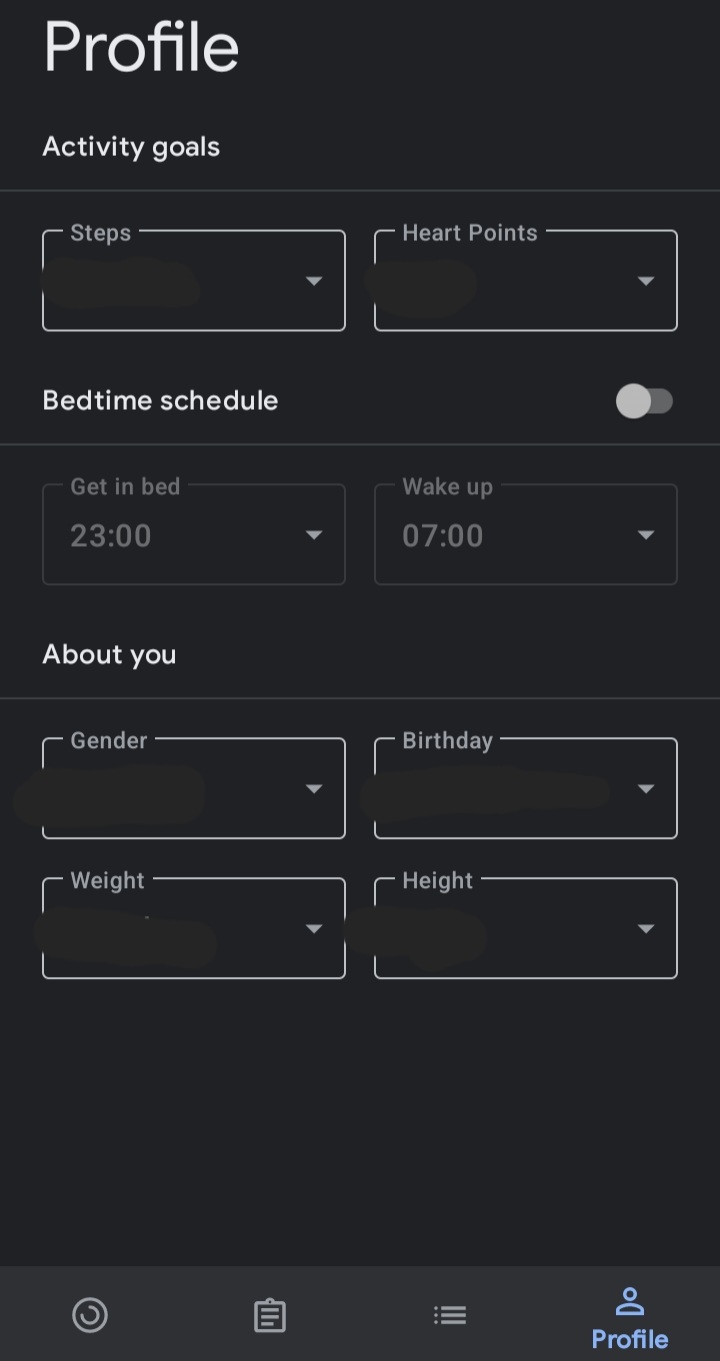Edit the Weight dropdown
Image resolution: width=720 pixels, height=1361 pixels.
[194, 929]
